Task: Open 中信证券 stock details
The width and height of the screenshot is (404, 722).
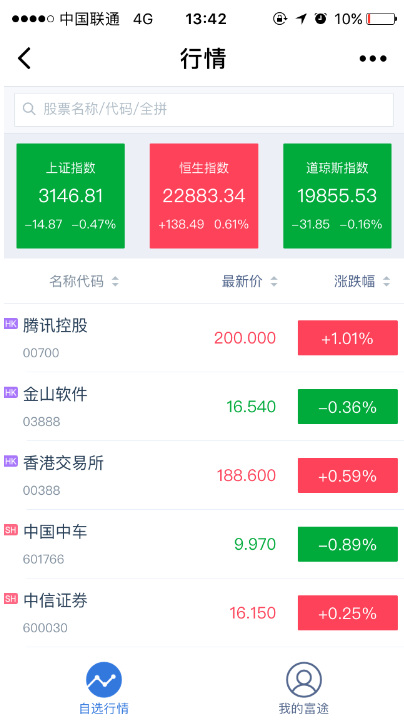Action: (204, 612)
